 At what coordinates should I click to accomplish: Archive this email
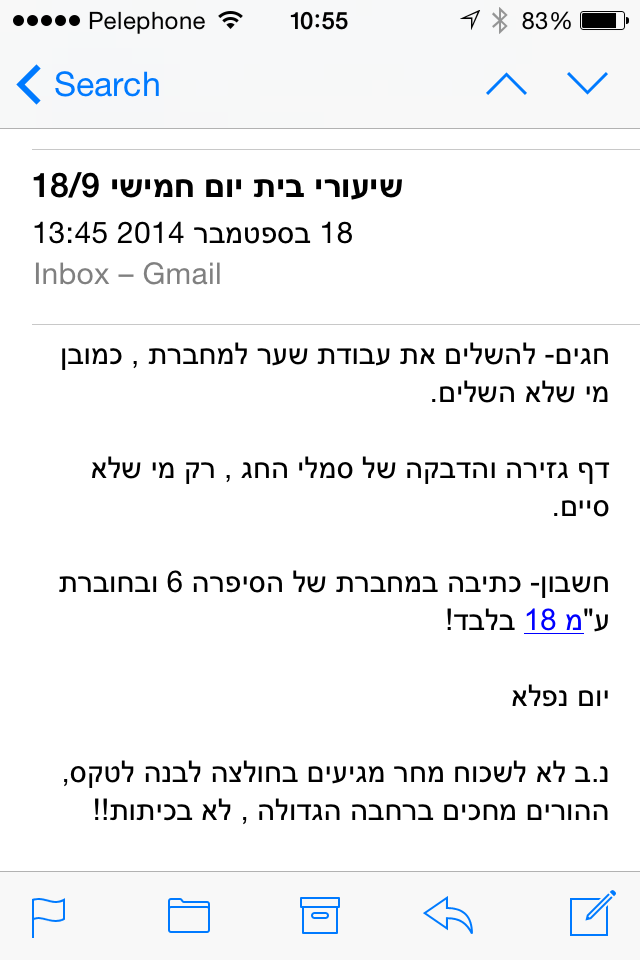[321, 915]
